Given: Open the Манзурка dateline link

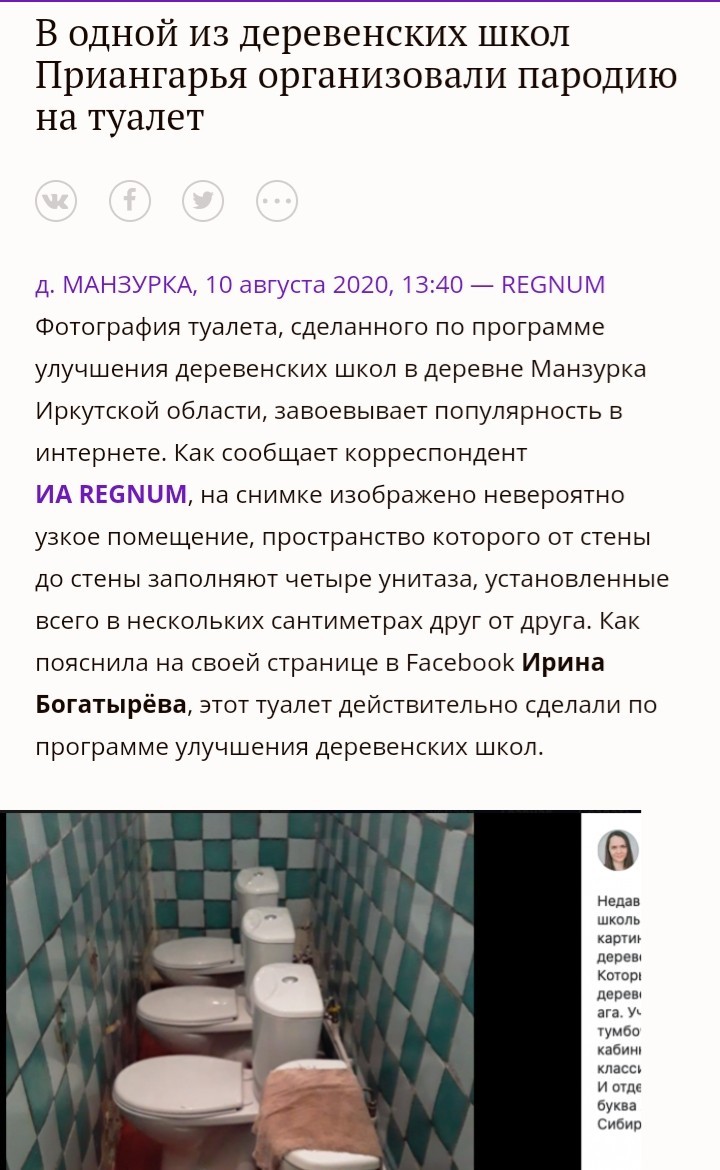Looking at the screenshot, I should tap(113, 285).
